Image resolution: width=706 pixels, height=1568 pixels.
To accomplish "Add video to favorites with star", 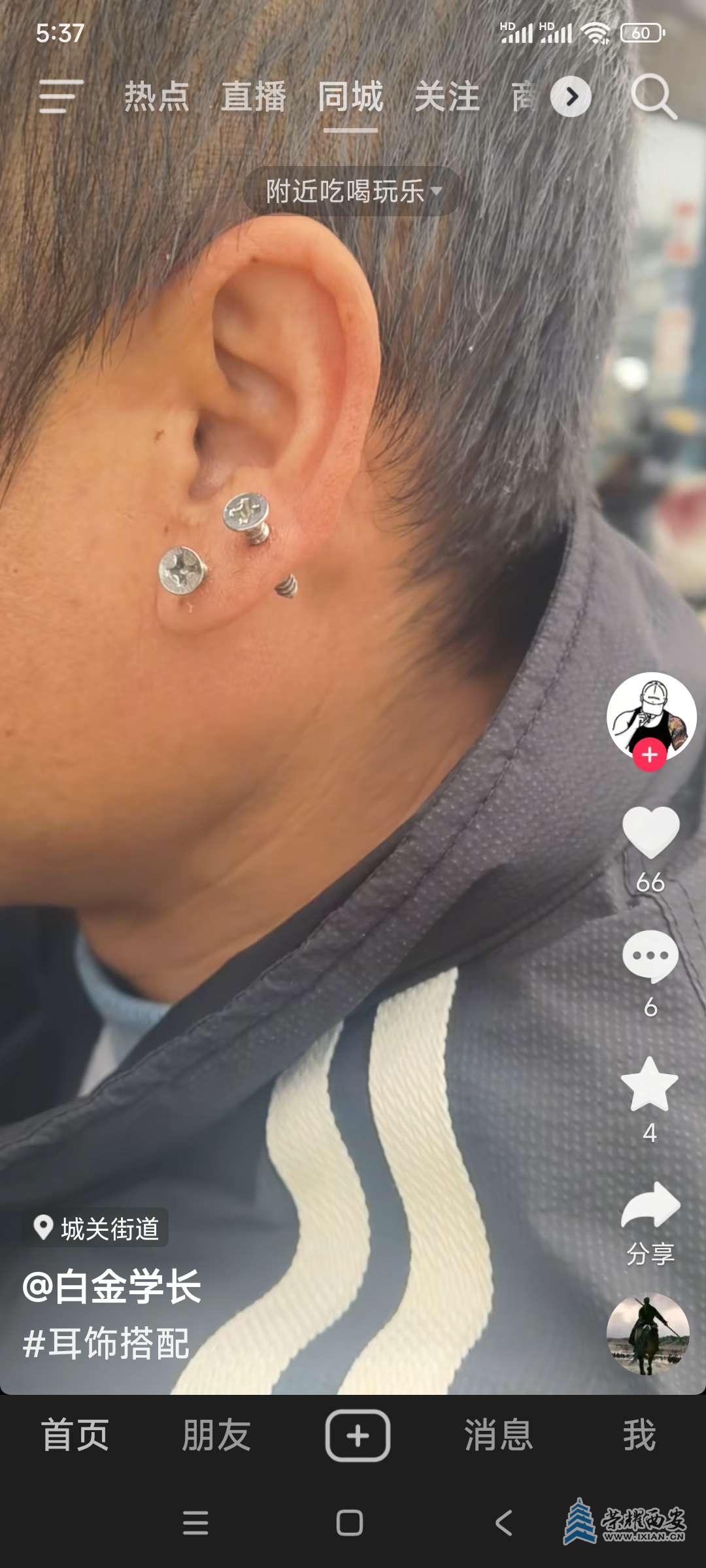I will [650, 1085].
